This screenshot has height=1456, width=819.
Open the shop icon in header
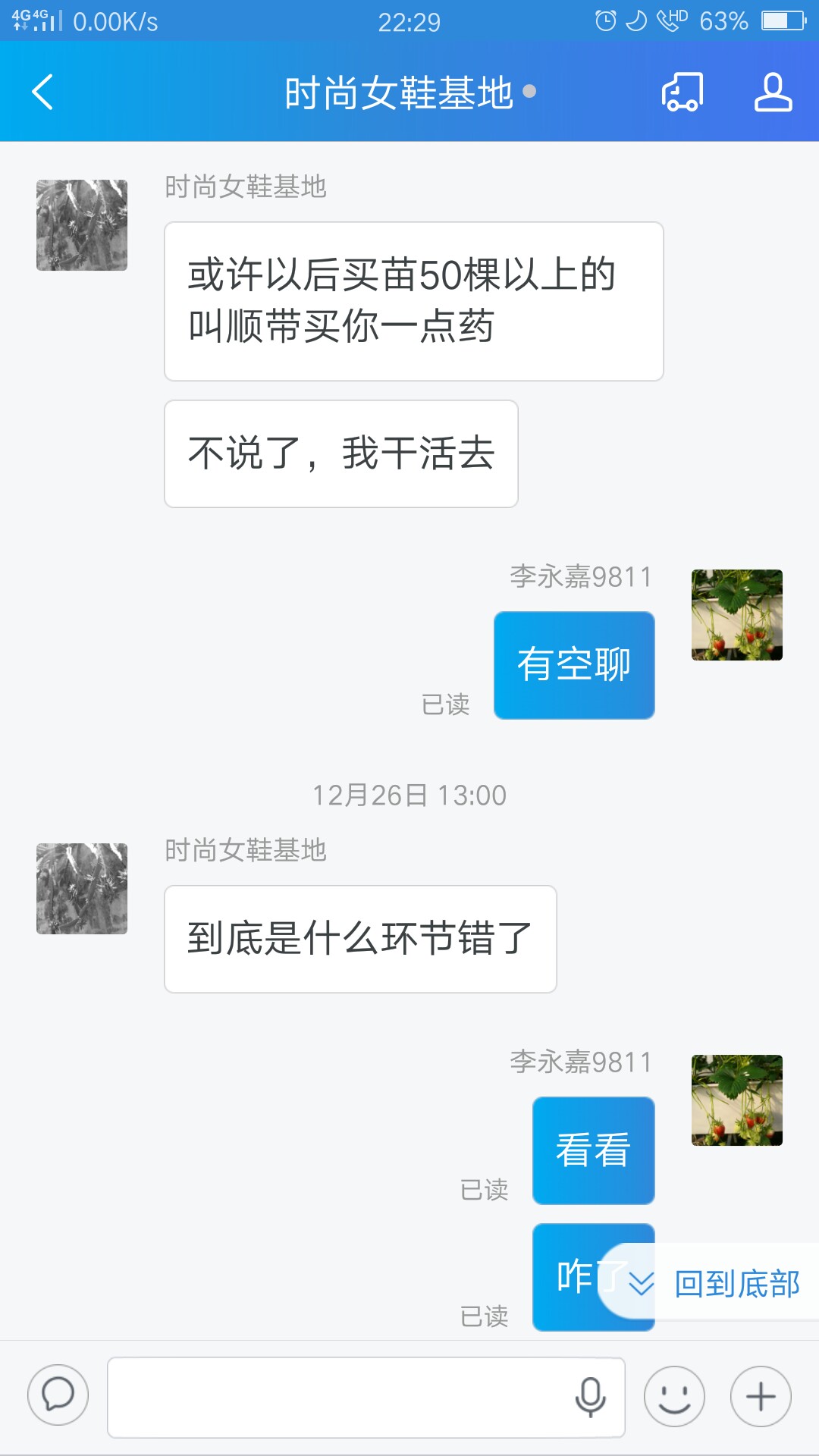point(682,93)
